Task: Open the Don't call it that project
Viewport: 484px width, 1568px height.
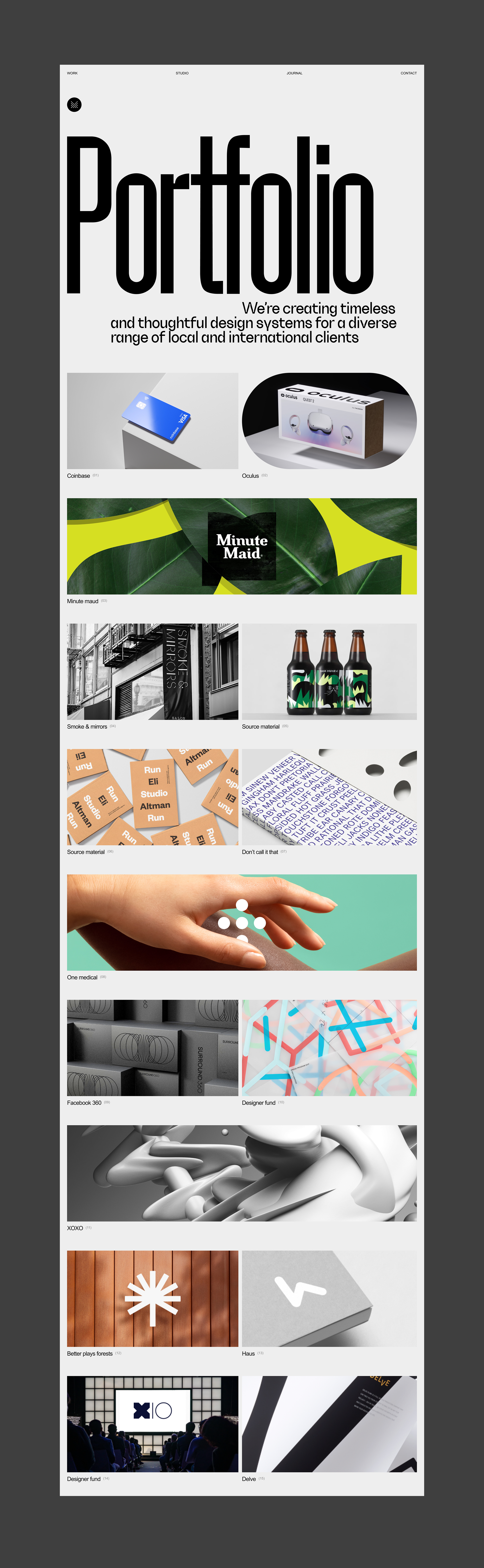Action: tap(329, 797)
